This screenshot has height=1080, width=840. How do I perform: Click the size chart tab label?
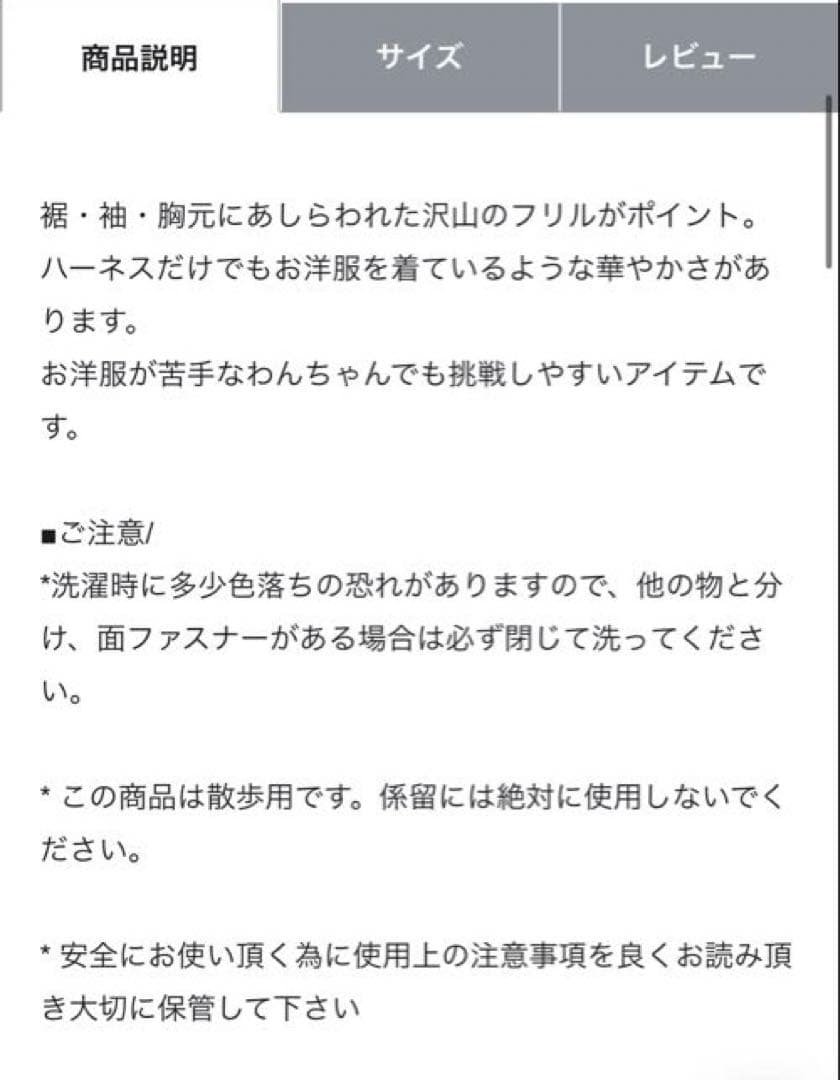click(417, 55)
